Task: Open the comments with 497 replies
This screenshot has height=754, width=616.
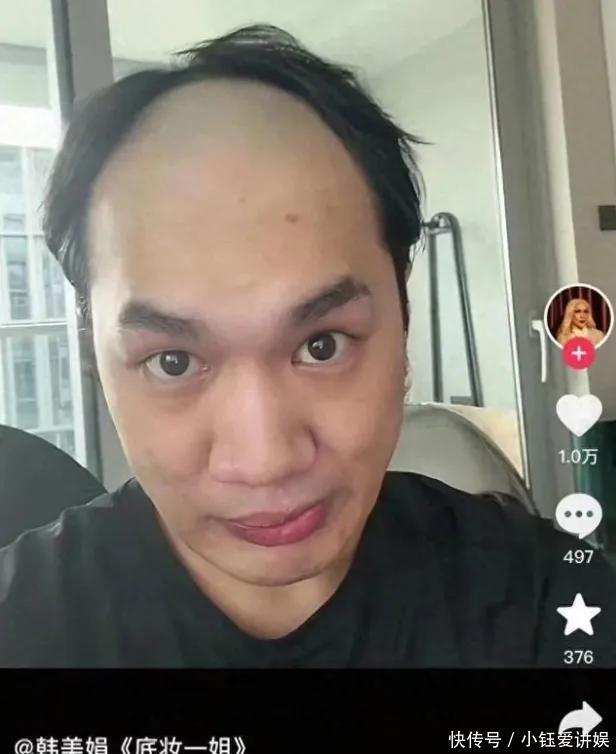Action: tap(579, 515)
